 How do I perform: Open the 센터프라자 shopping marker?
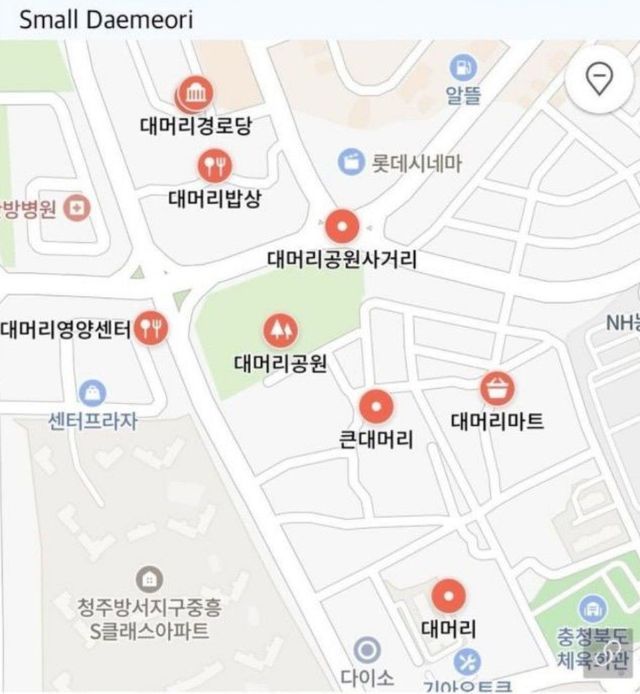pyautogui.click(x=92, y=393)
